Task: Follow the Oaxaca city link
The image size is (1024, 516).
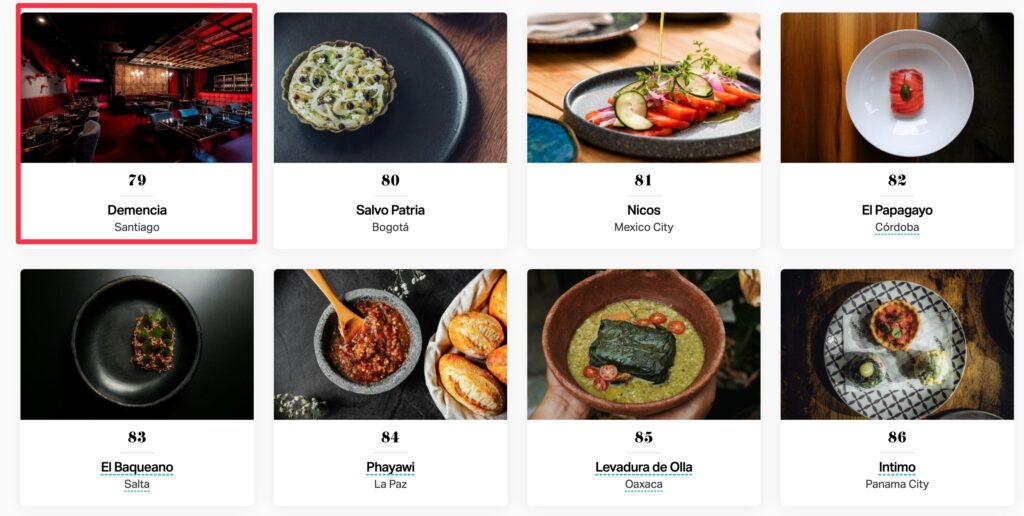Action: 643,484
